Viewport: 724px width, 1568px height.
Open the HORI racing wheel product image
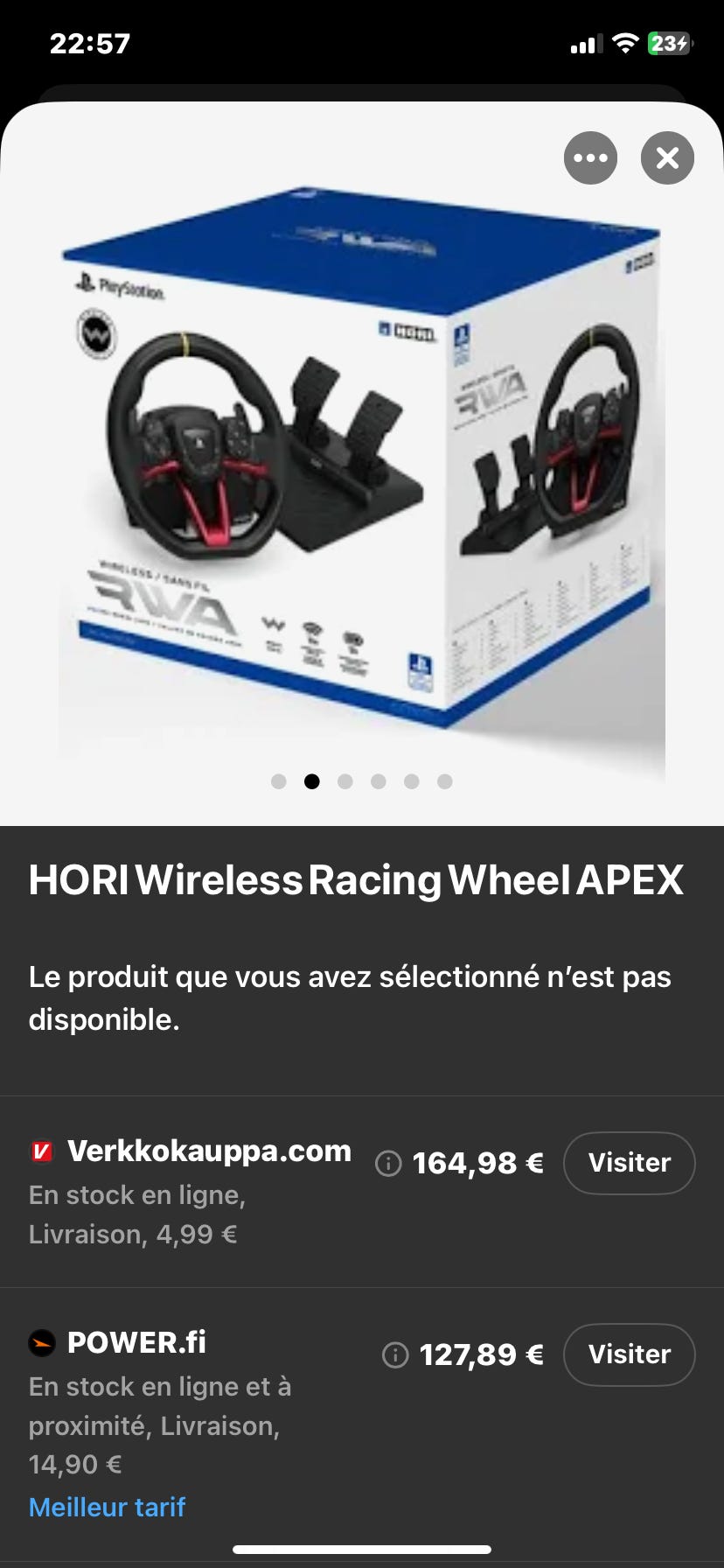[x=362, y=464]
